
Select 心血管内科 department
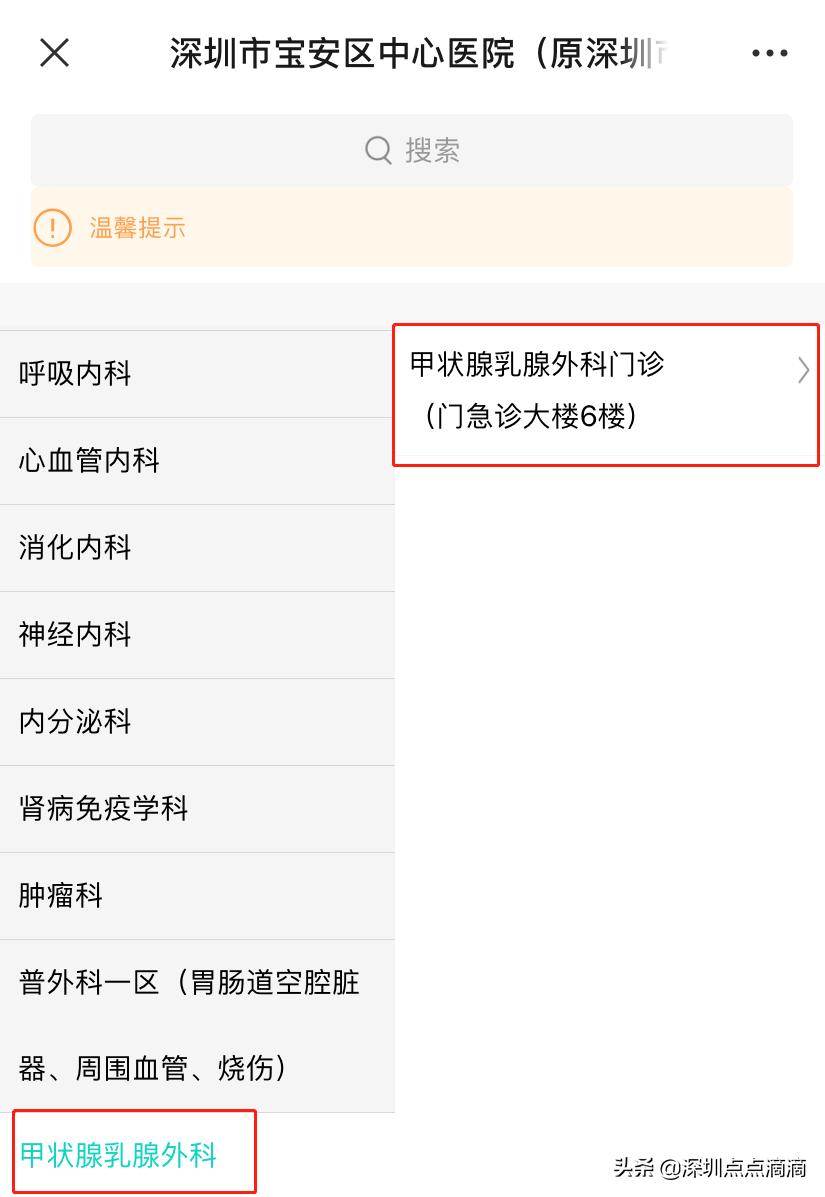(197, 461)
